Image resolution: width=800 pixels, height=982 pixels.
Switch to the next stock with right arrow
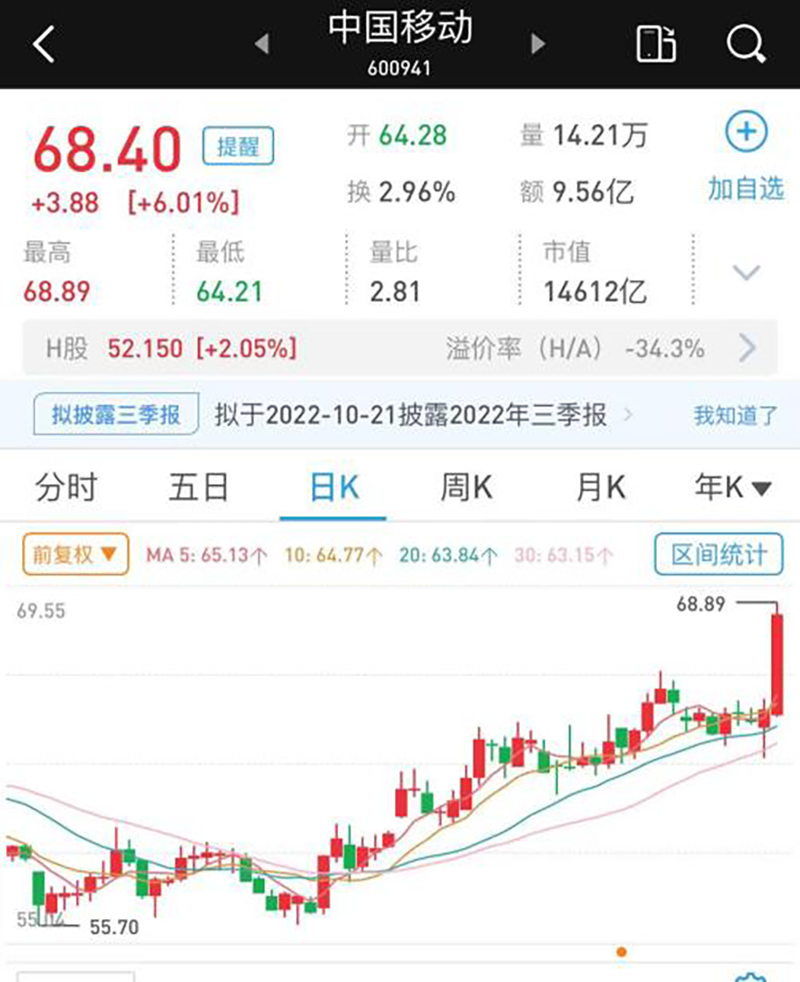[x=538, y=44]
